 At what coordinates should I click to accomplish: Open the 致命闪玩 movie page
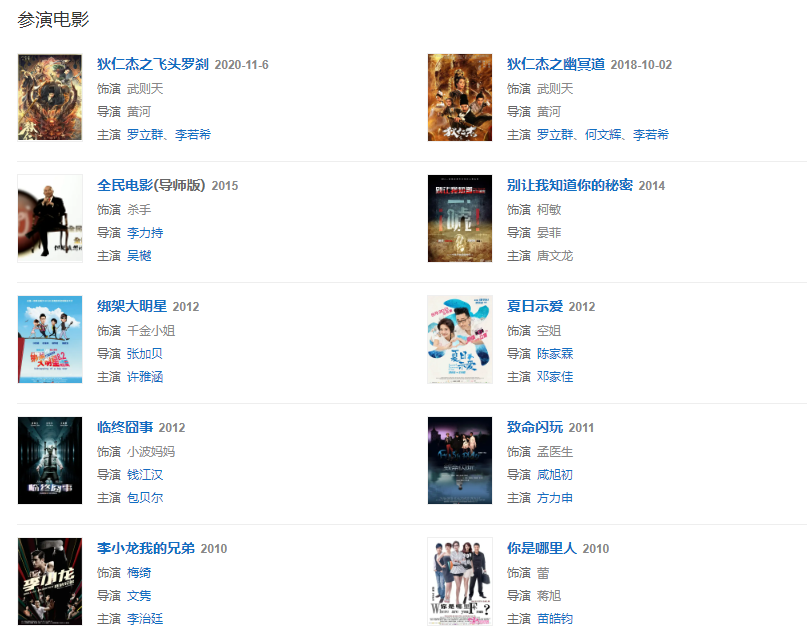pos(535,428)
